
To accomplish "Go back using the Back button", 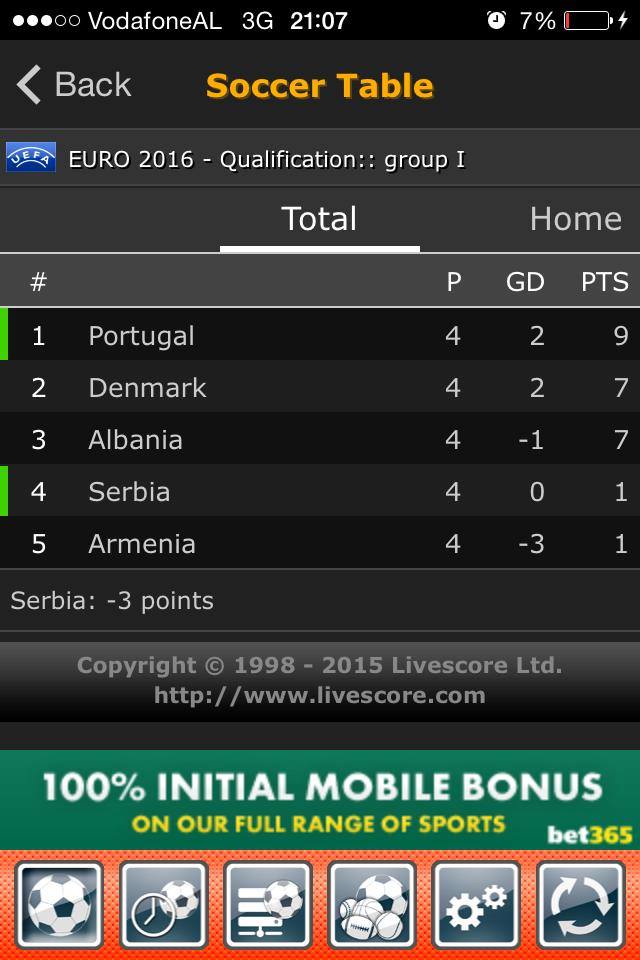I will (74, 85).
